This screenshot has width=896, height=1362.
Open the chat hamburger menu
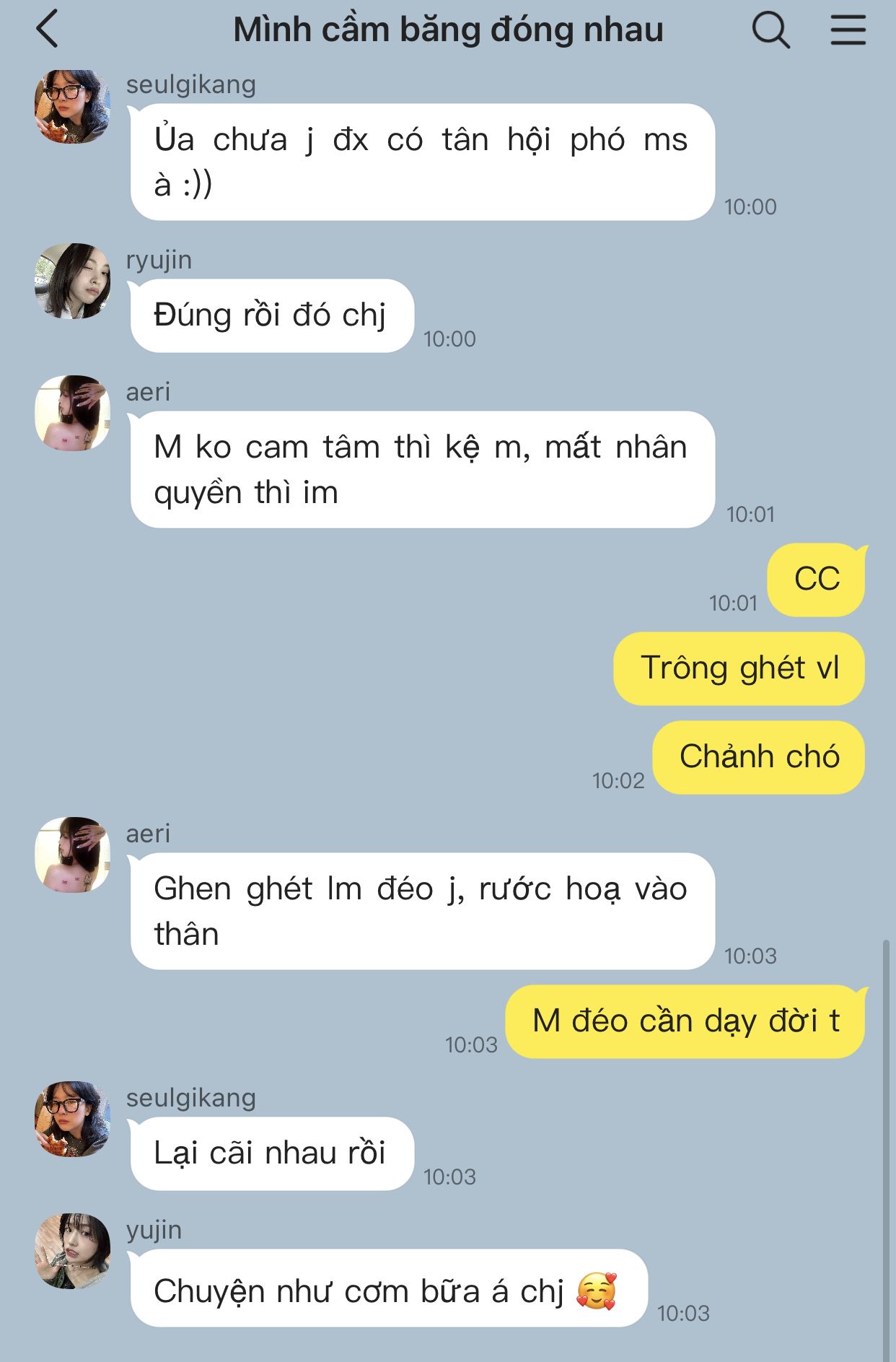pos(848,30)
